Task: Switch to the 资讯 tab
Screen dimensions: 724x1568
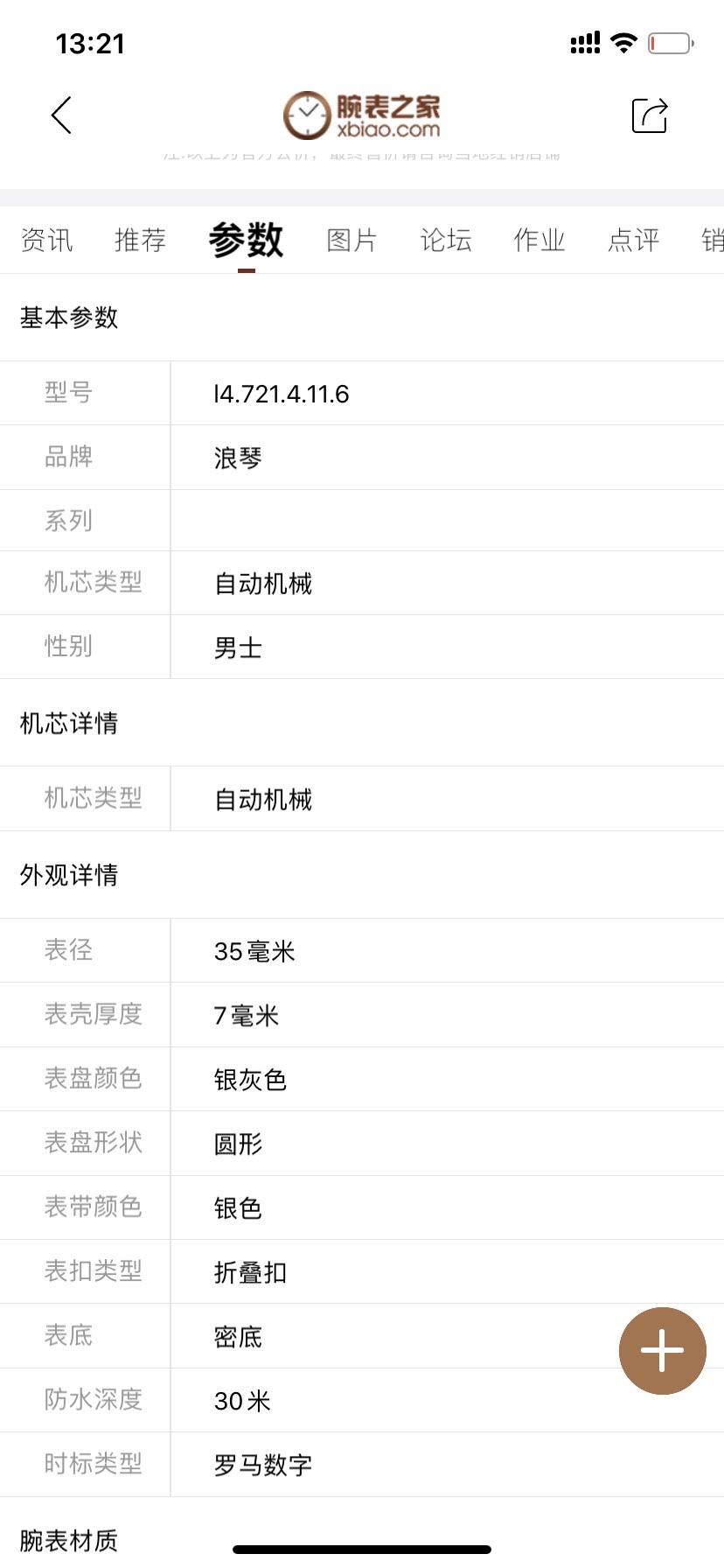Action: coord(47,240)
